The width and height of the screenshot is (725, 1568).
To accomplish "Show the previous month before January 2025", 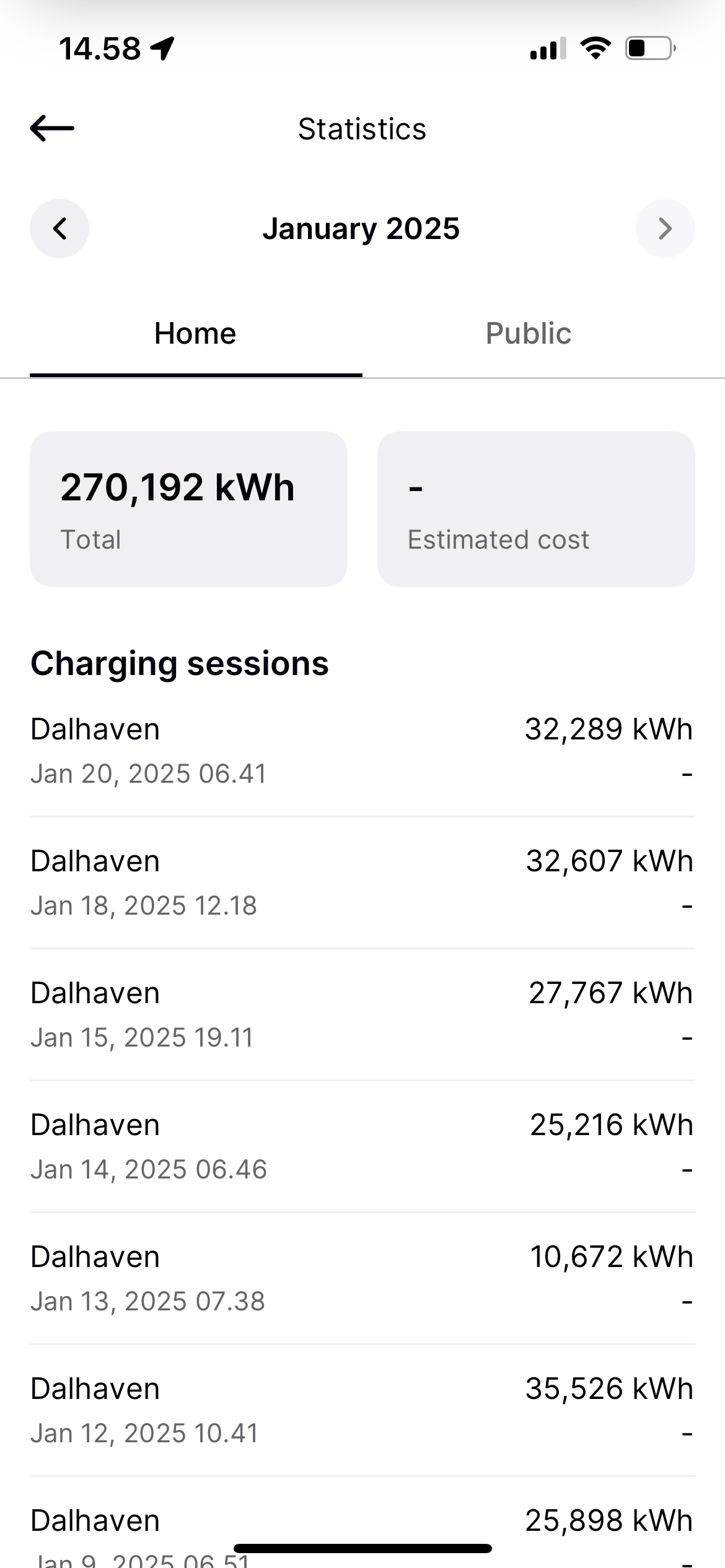I will pos(59,229).
